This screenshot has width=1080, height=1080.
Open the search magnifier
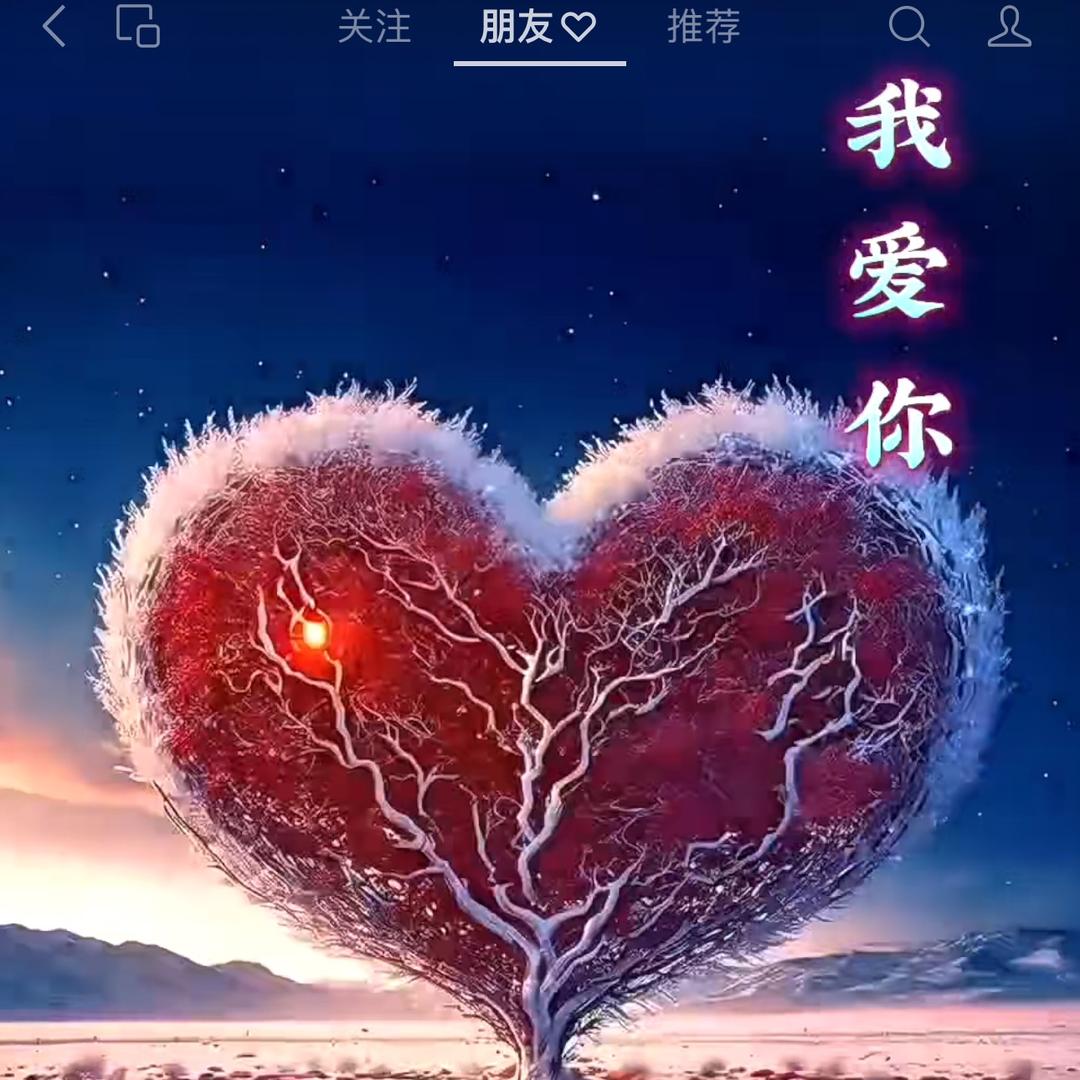click(x=909, y=26)
